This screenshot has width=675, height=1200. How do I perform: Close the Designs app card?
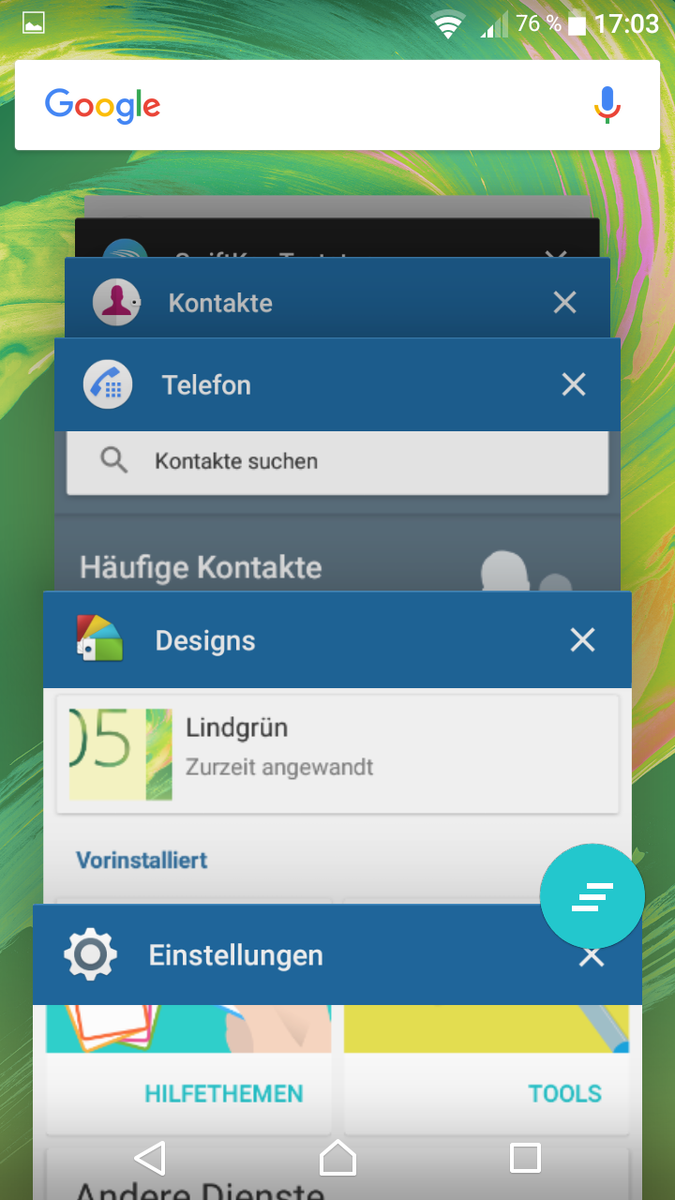click(582, 640)
